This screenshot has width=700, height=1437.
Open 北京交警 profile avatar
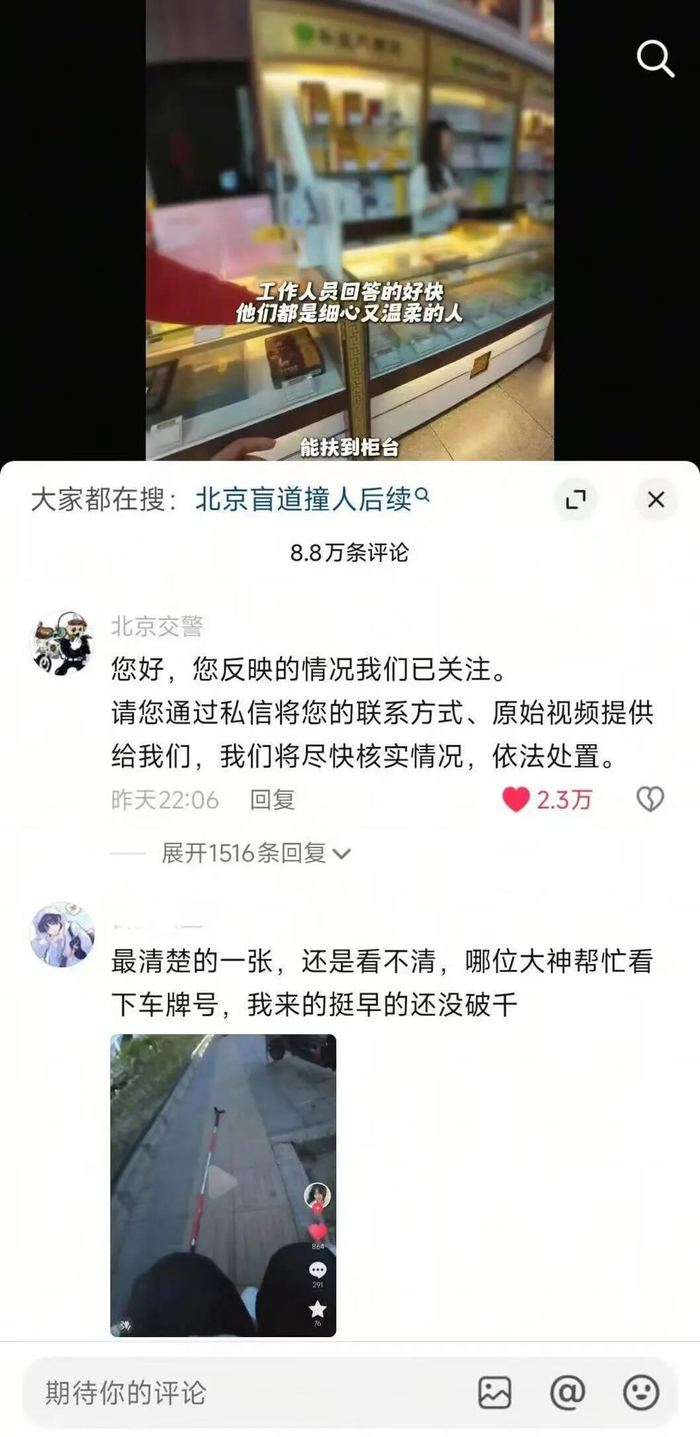click(x=62, y=643)
